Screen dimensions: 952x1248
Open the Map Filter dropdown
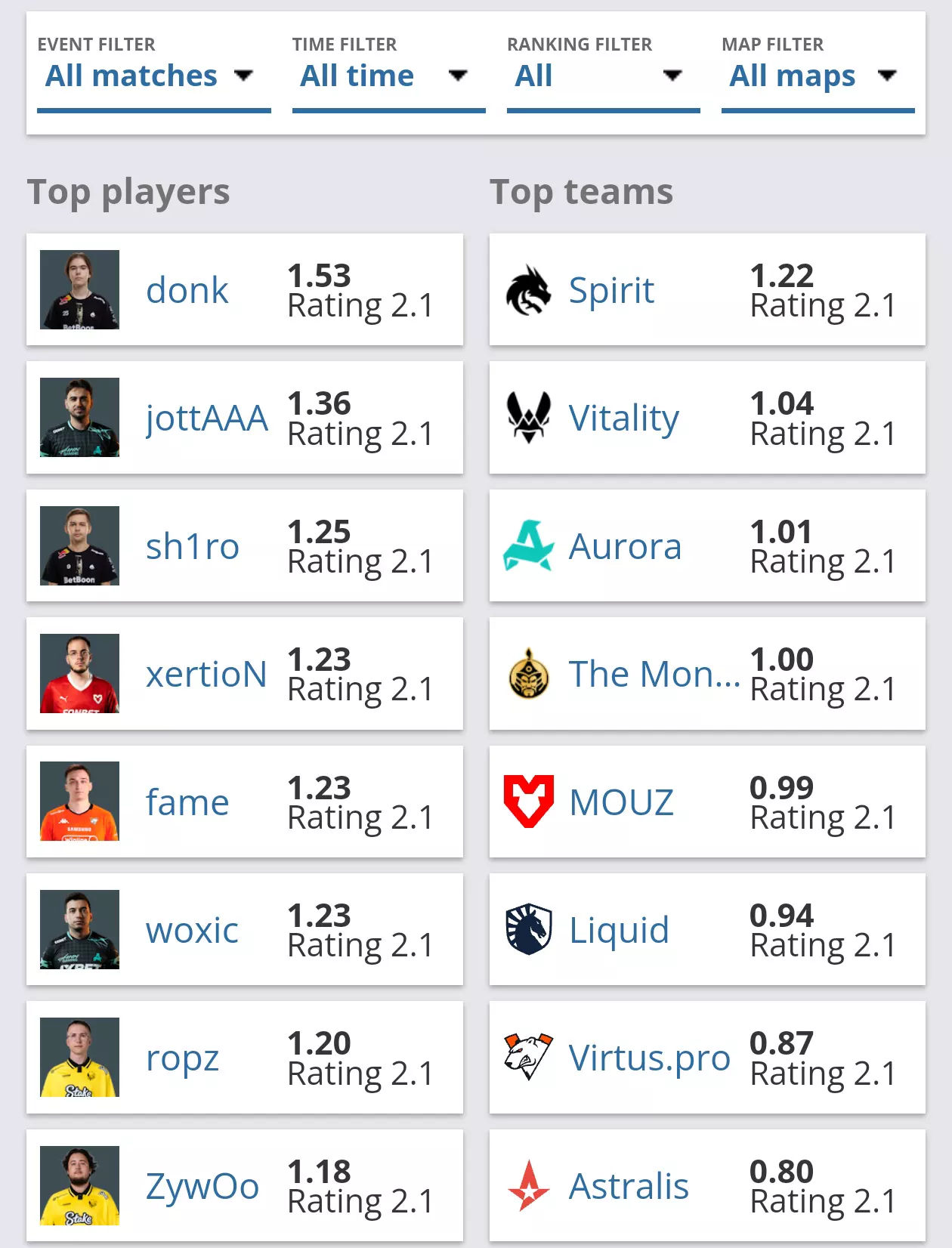(817, 76)
